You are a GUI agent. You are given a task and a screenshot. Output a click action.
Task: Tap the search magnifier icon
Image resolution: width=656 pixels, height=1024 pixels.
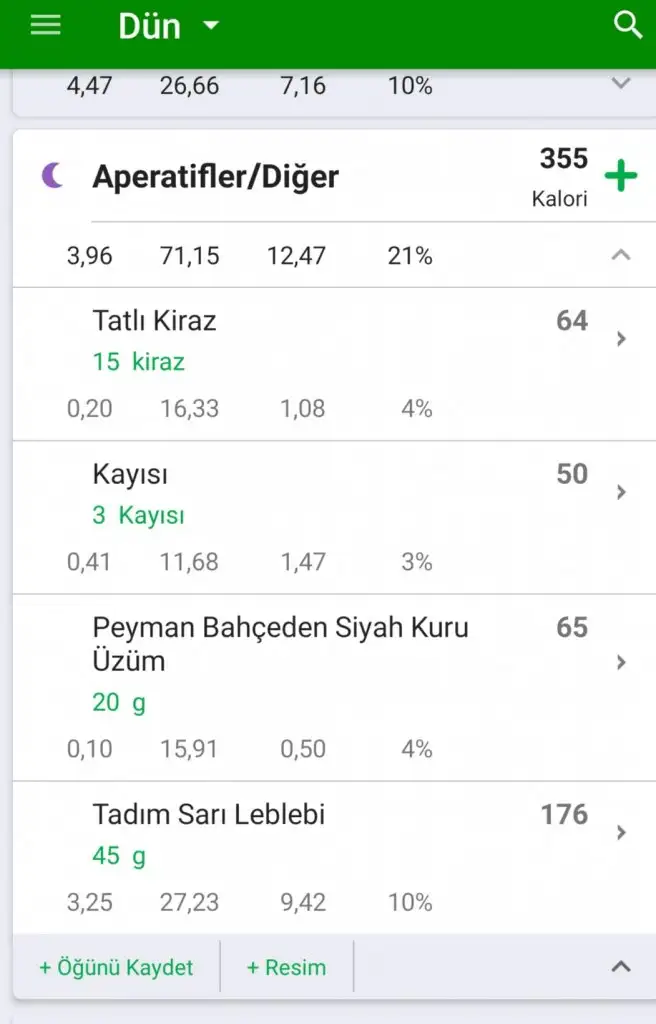(627, 26)
